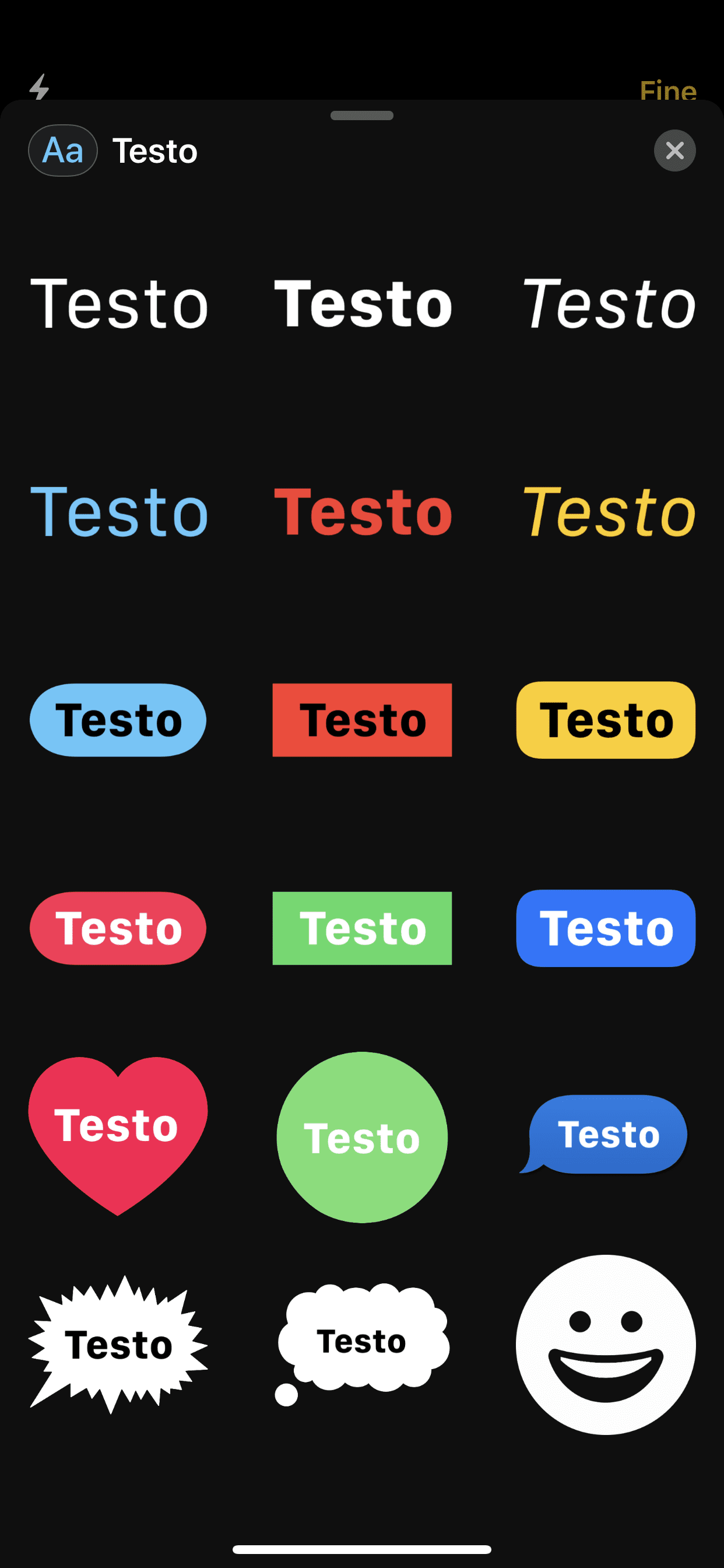Choose the white bold Testo style
The width and height of the screenshot is (724, 1568).
363,303
